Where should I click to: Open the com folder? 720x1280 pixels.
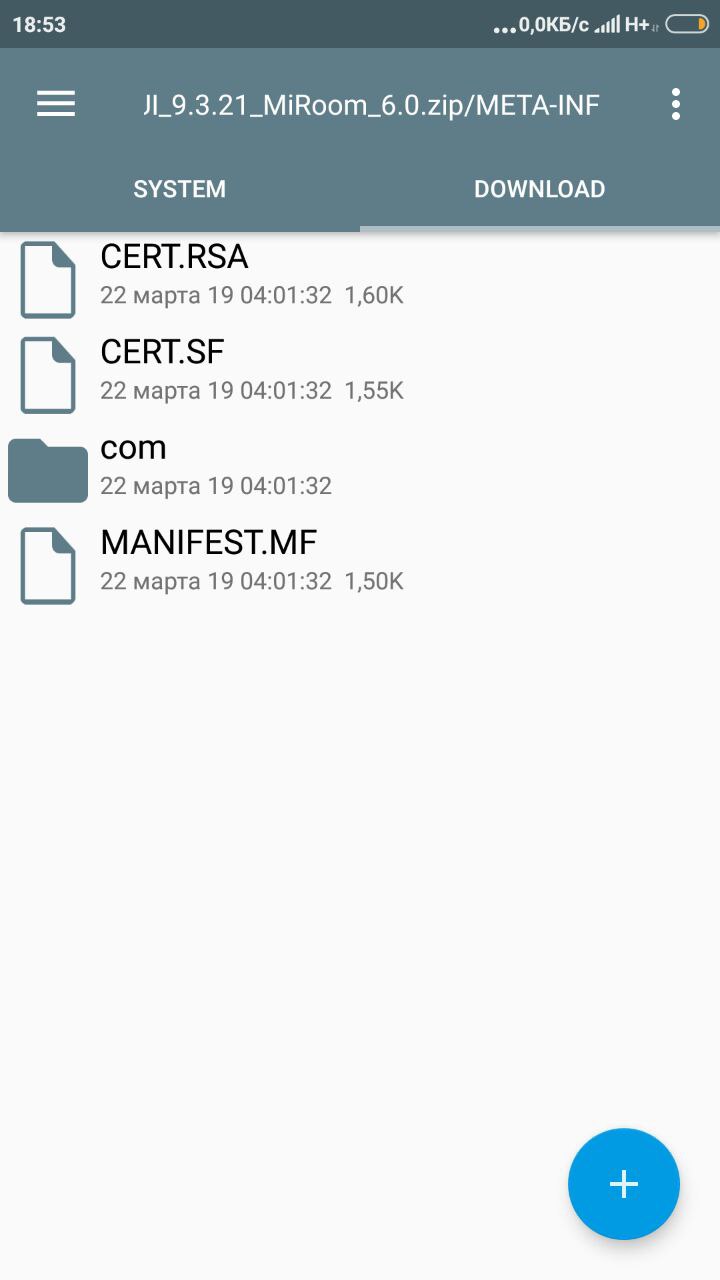click(x=360, y=469)
